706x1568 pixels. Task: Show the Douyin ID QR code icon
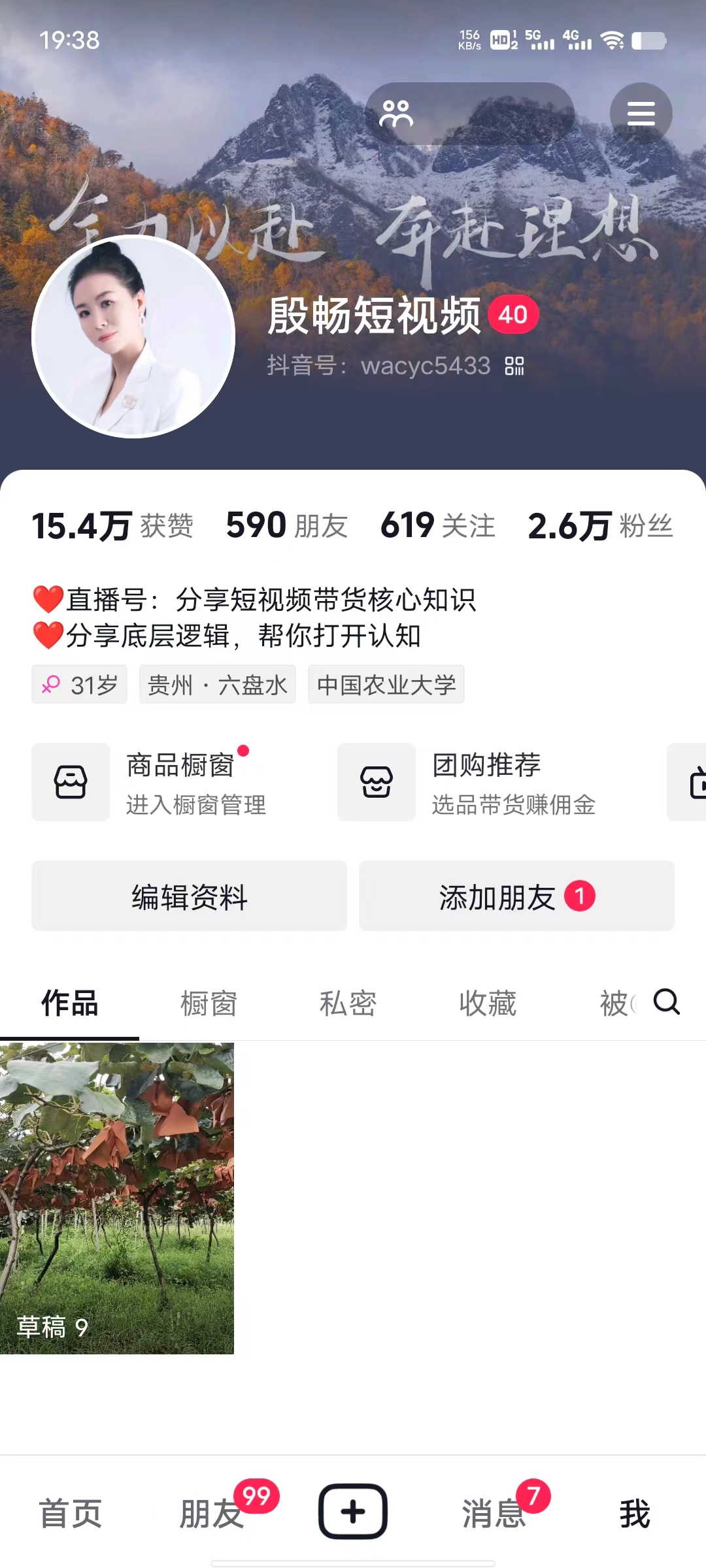(514, 366)
